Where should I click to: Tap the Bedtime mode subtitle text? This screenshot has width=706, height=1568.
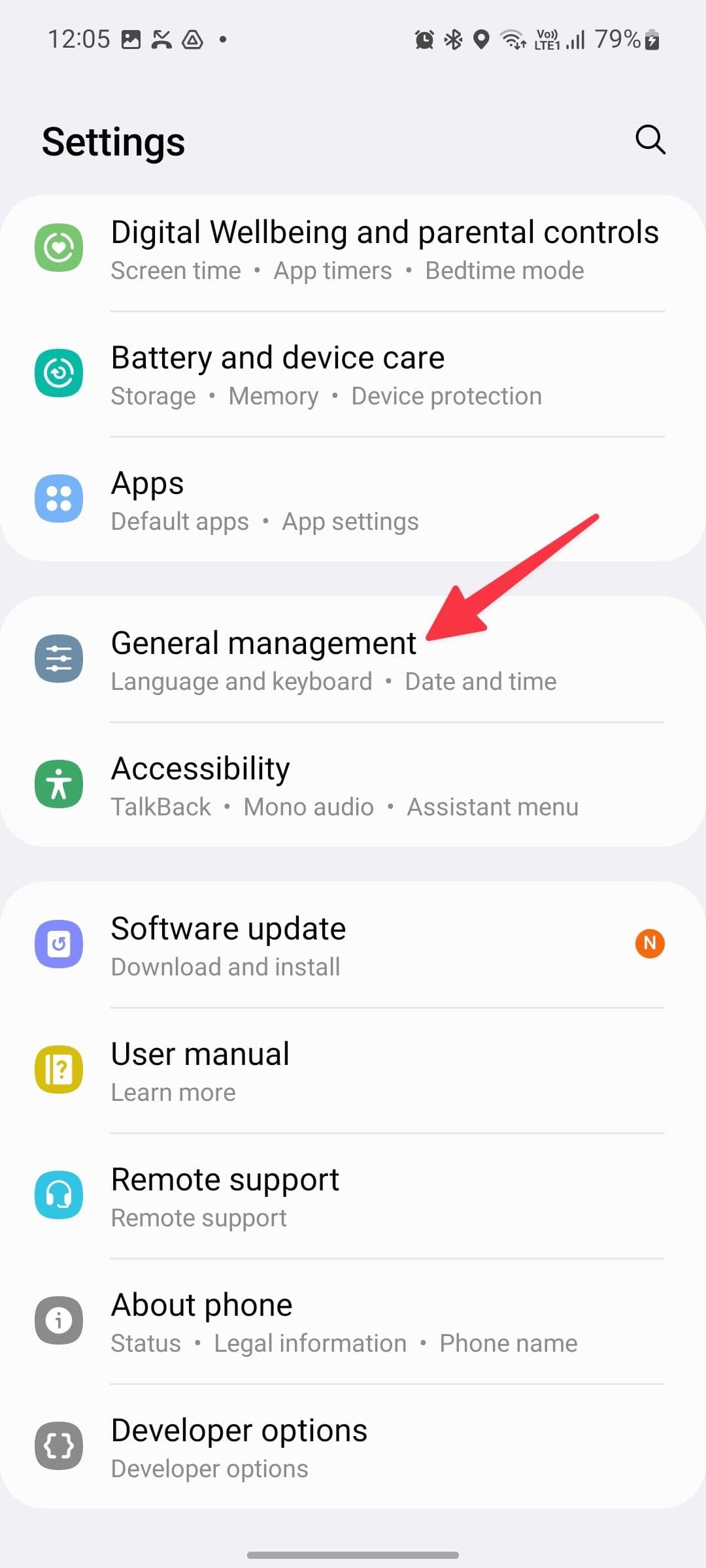pyautogui.click(x=504, y=270)
